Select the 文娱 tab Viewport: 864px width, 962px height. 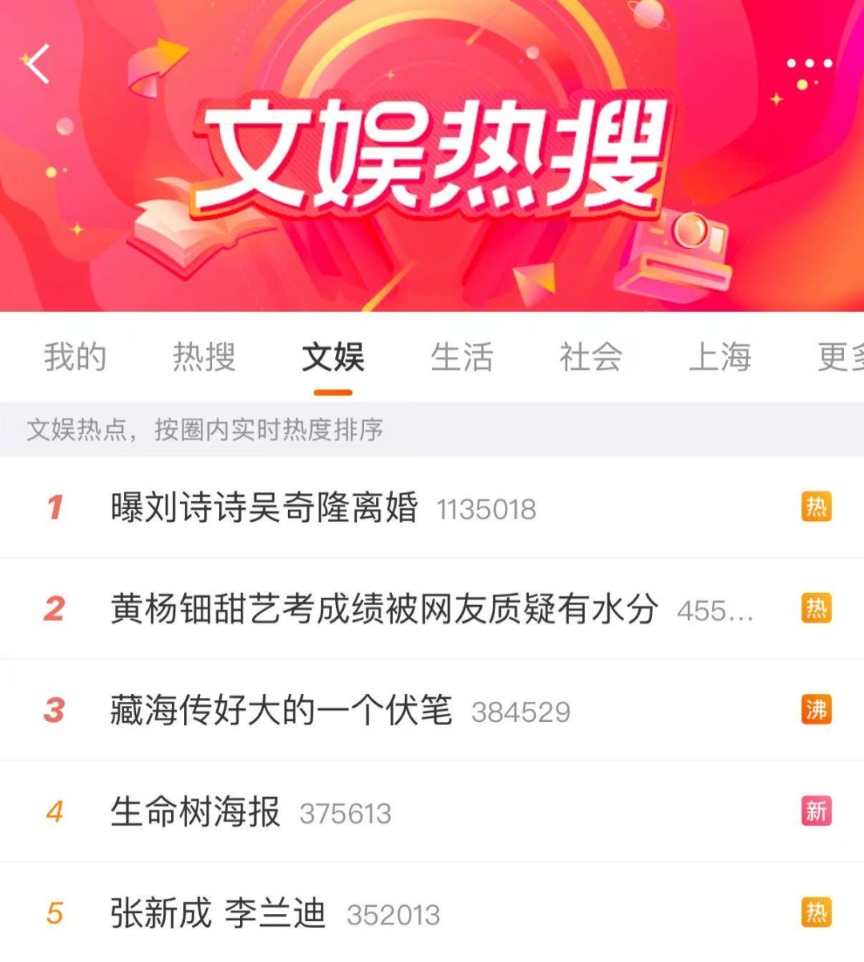coord(333,357)
